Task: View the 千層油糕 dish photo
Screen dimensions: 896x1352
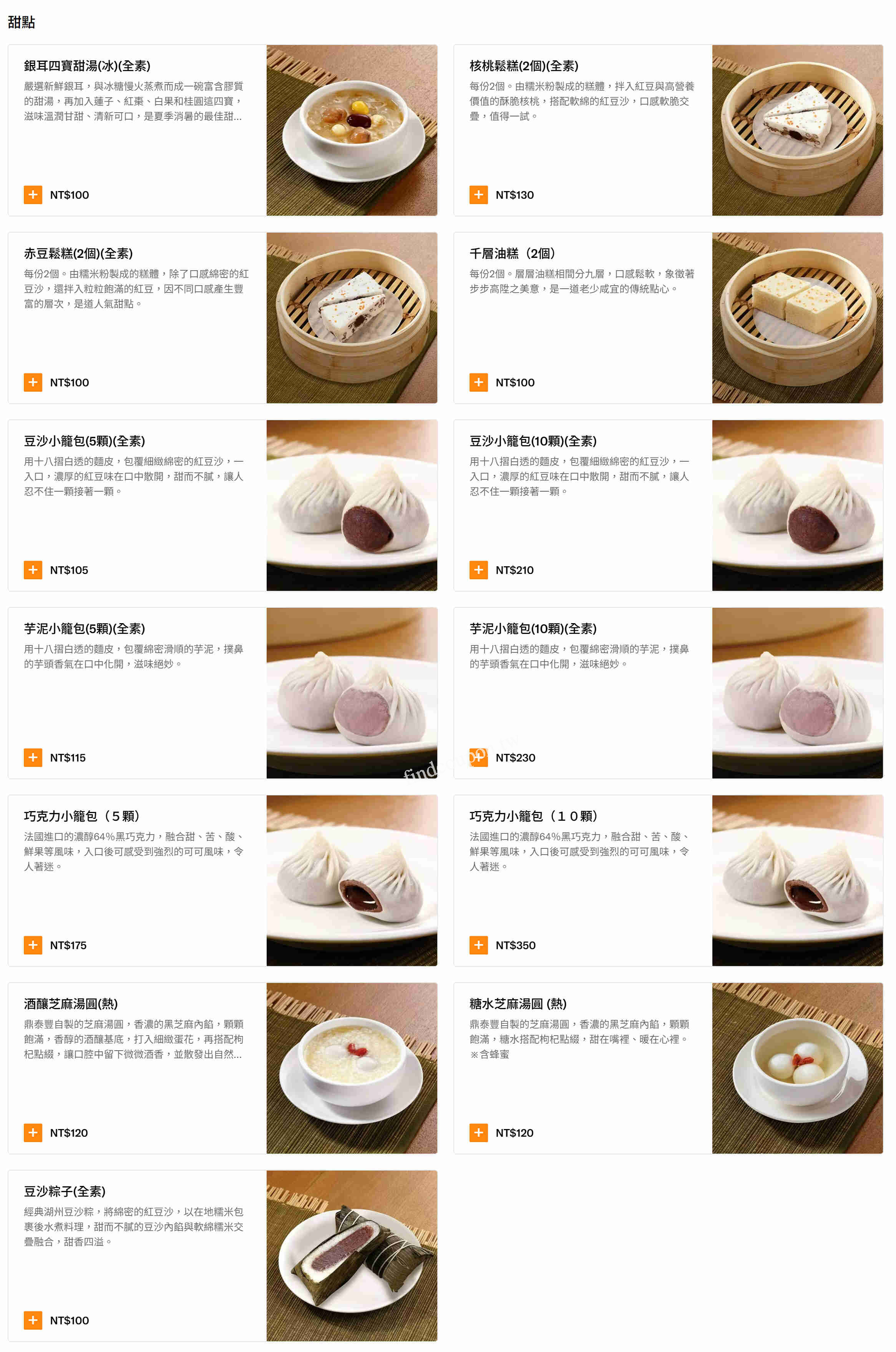Action: point(797,318)
